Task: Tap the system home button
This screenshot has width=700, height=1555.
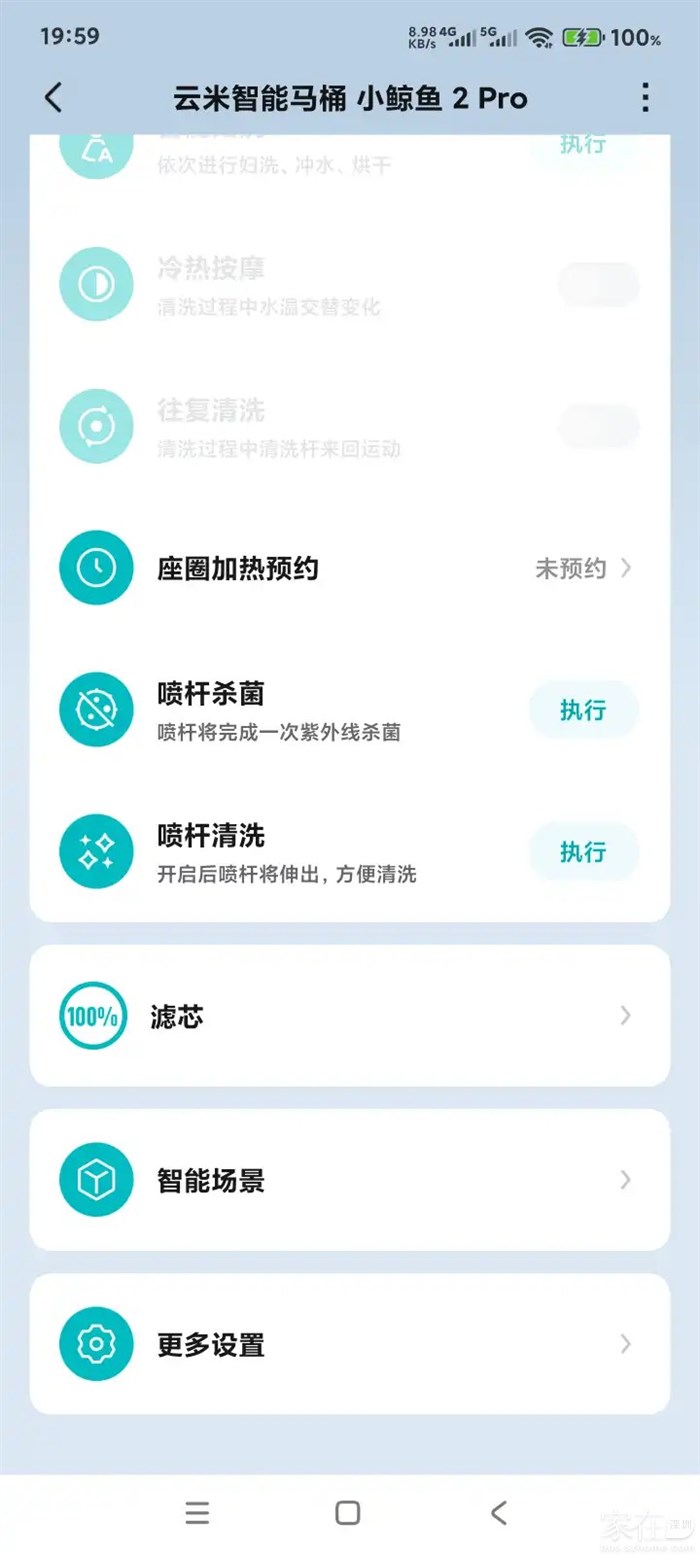Action: click(348, 1512)
